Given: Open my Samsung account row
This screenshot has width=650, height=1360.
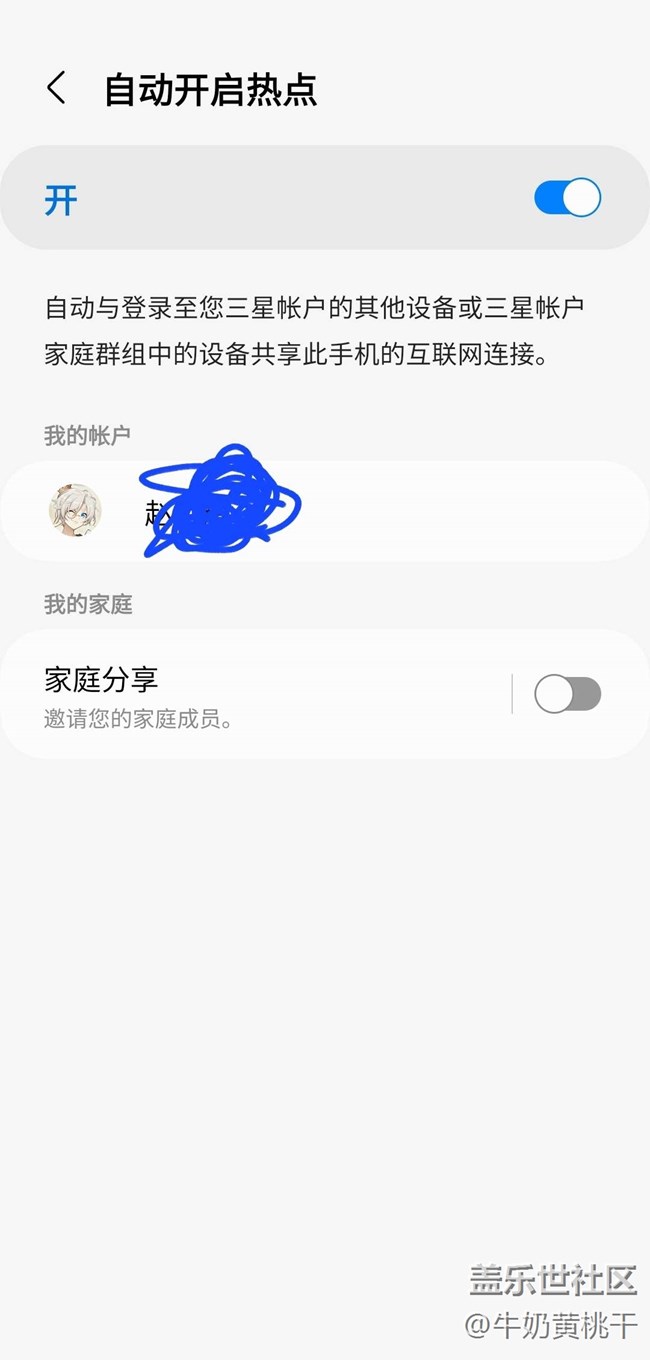Looking at the screenshot, I should (325, 511).
